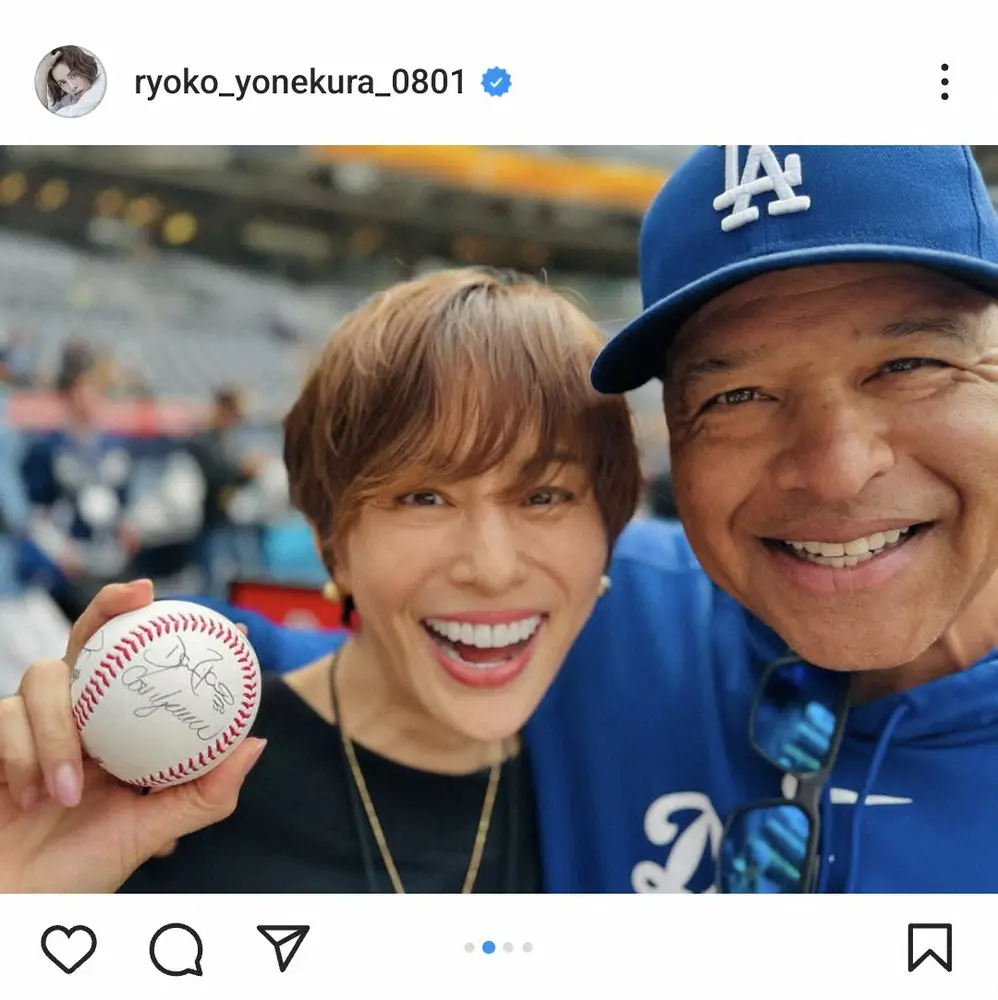Open the post's three-dot overflow menu

[944, 82]
